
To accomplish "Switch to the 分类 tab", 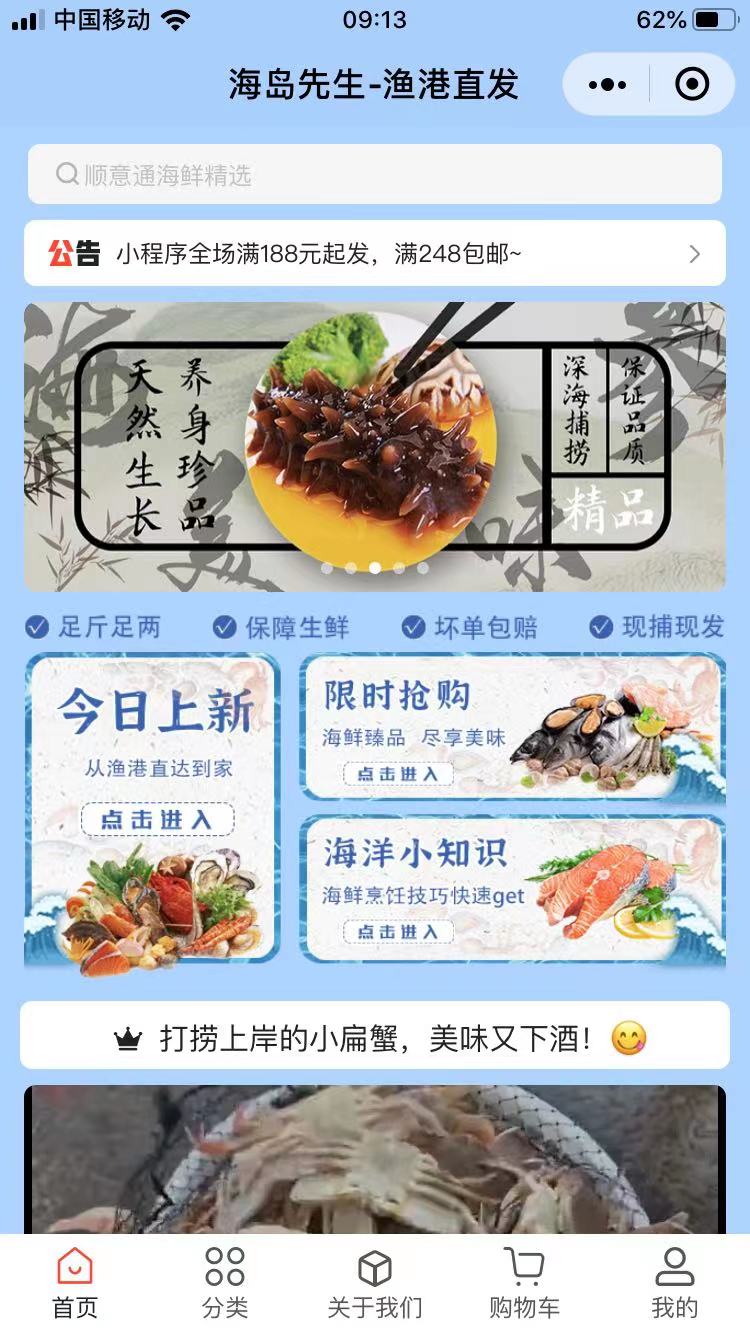I will click(225, 1283).
